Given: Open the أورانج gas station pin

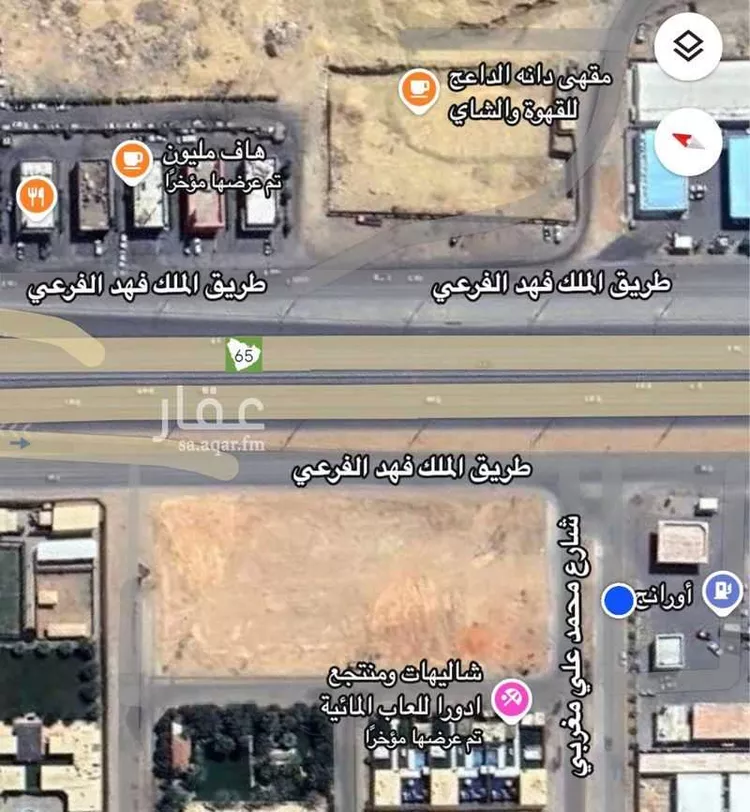Looking at the screenshot, I should click(x=720, y=591).
